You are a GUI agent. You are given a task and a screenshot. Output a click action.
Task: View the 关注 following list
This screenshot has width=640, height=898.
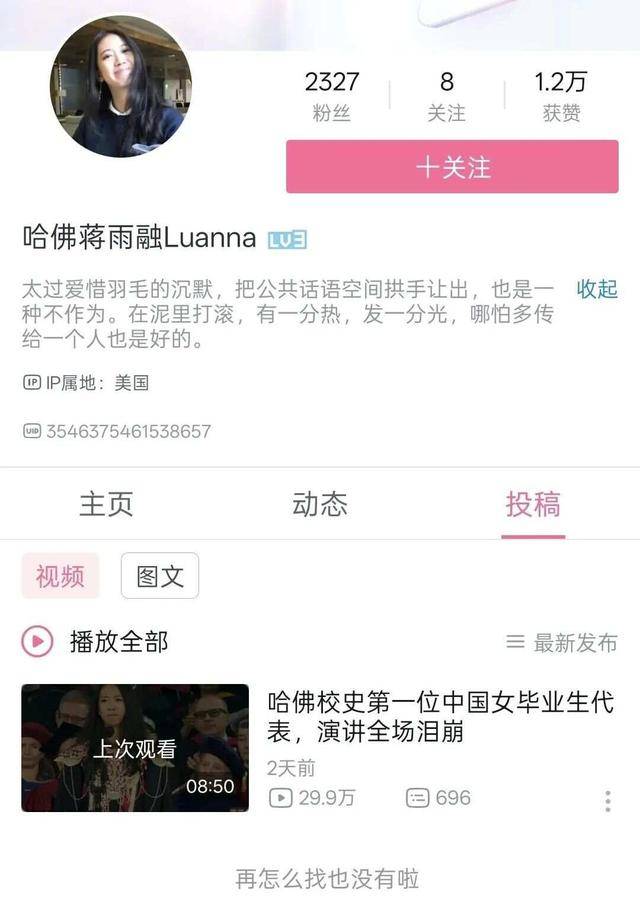click(x=446, y=96)
